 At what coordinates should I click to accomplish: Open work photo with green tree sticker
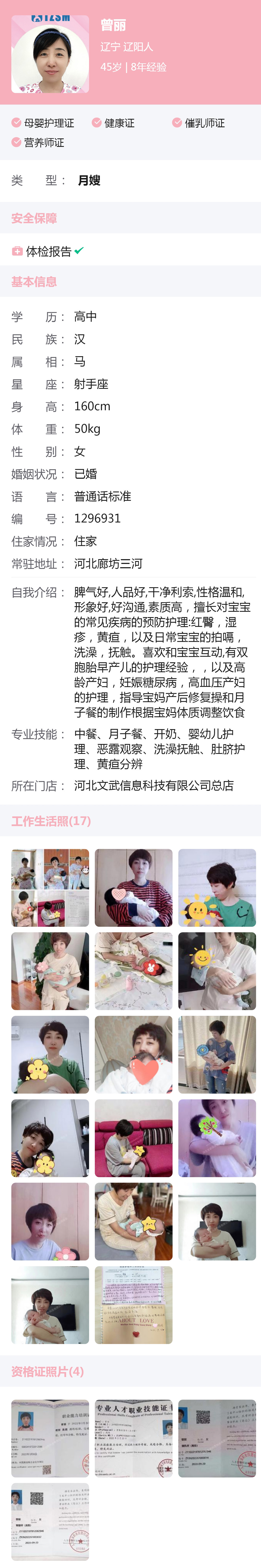tap(217, 1138)
